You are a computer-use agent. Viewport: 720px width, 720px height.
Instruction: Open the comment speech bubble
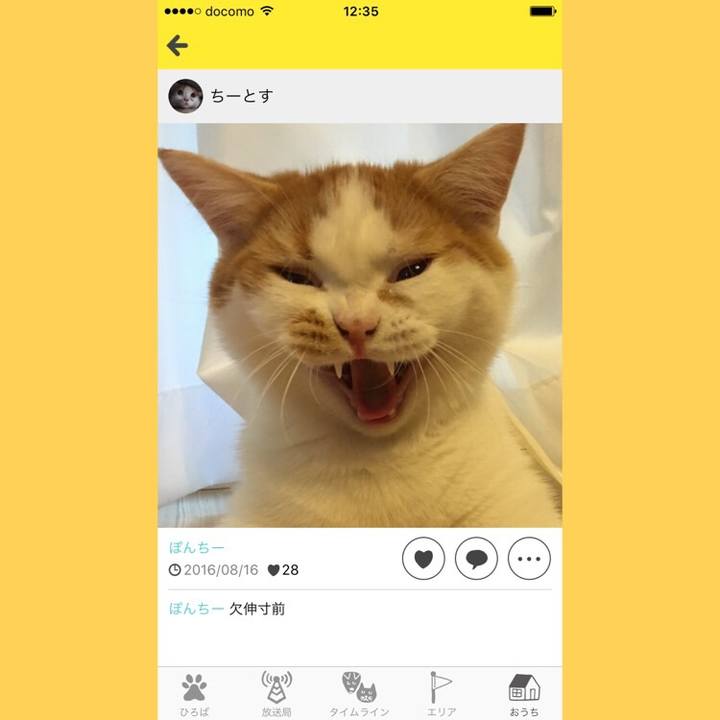476,558
